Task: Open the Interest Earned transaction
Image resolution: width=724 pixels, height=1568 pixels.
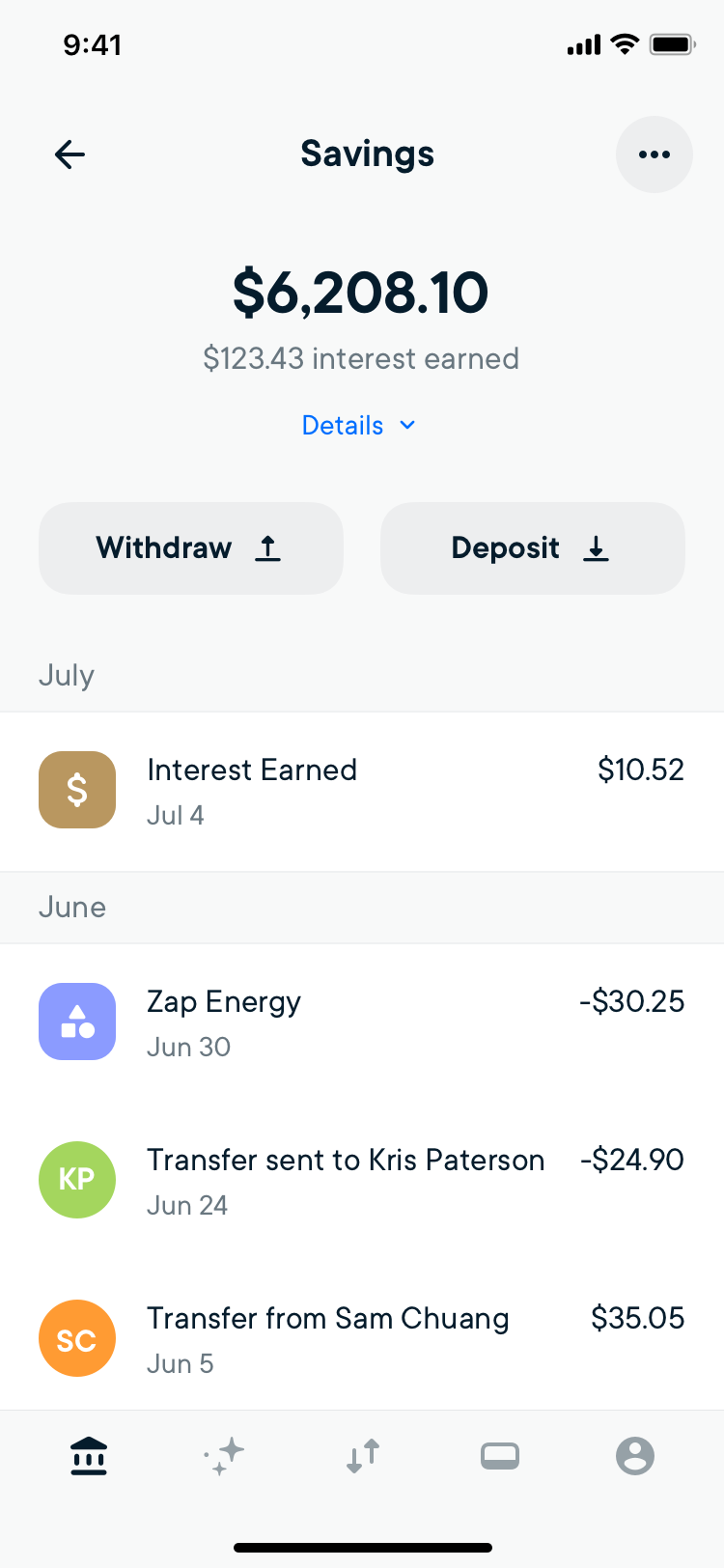Action: [x=361, y=791]
